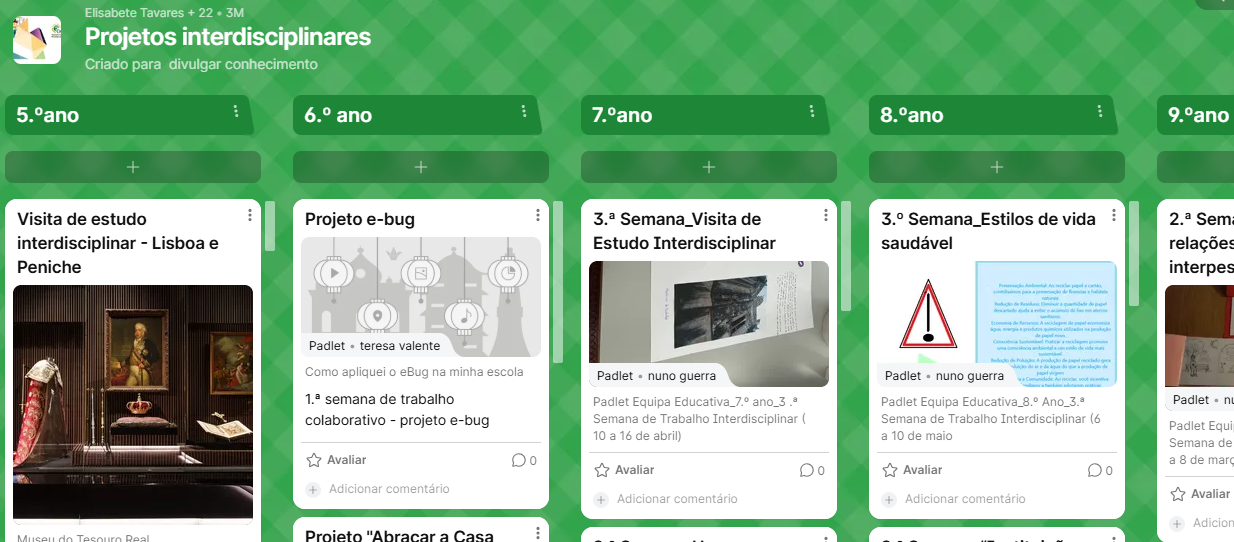The image size is (1234, 542).
Task: Open options for the Projeto e-bug post
Action: tap(538, 215)
